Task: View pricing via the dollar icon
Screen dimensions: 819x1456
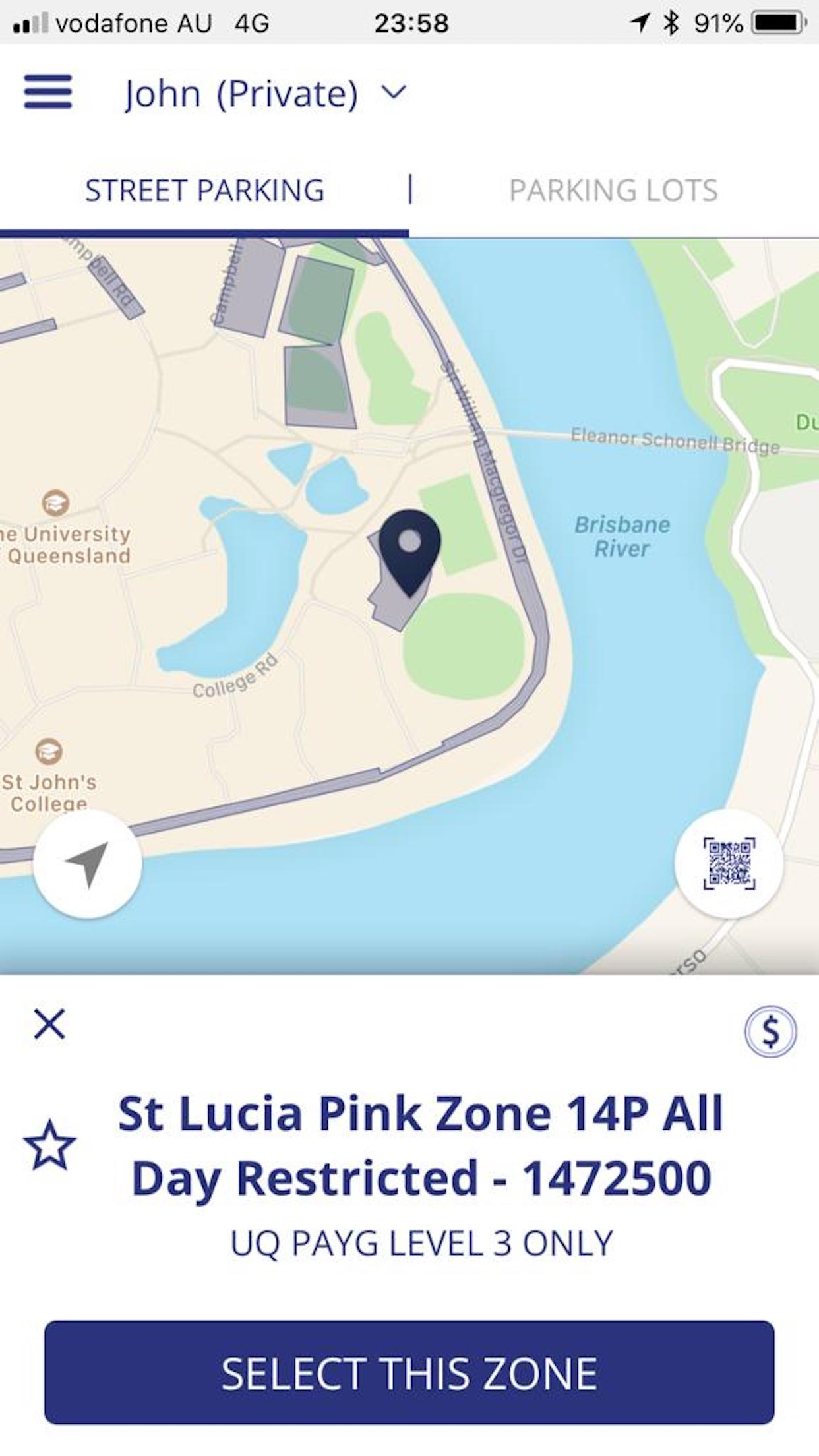Action: (x=770, y=1031)
